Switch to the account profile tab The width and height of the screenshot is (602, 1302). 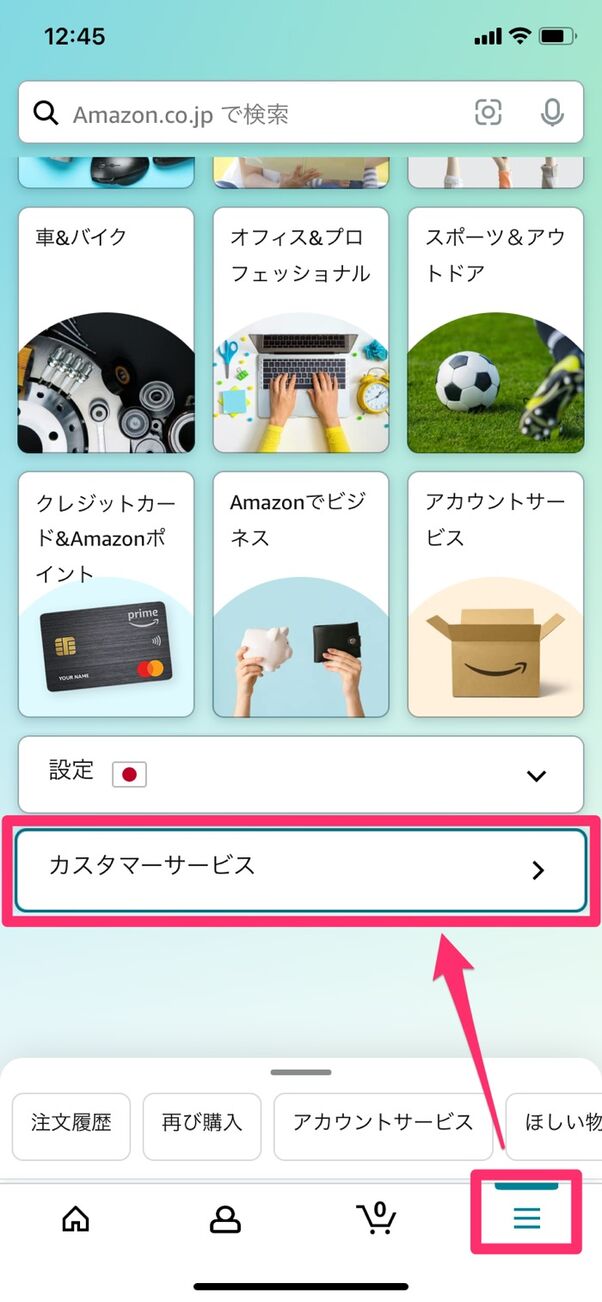click(225, 1218)
